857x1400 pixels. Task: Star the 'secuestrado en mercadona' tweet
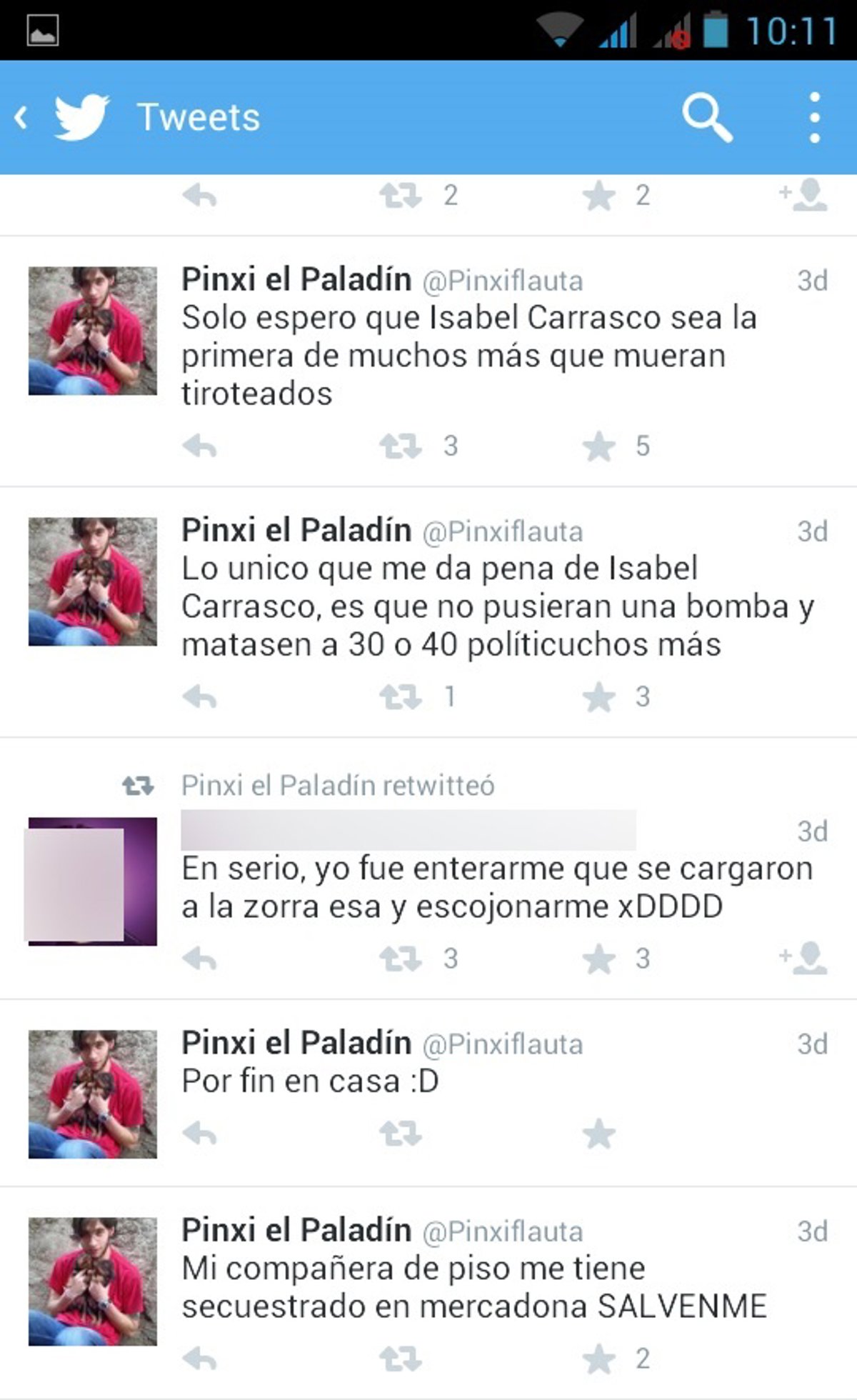point(598,1359)
